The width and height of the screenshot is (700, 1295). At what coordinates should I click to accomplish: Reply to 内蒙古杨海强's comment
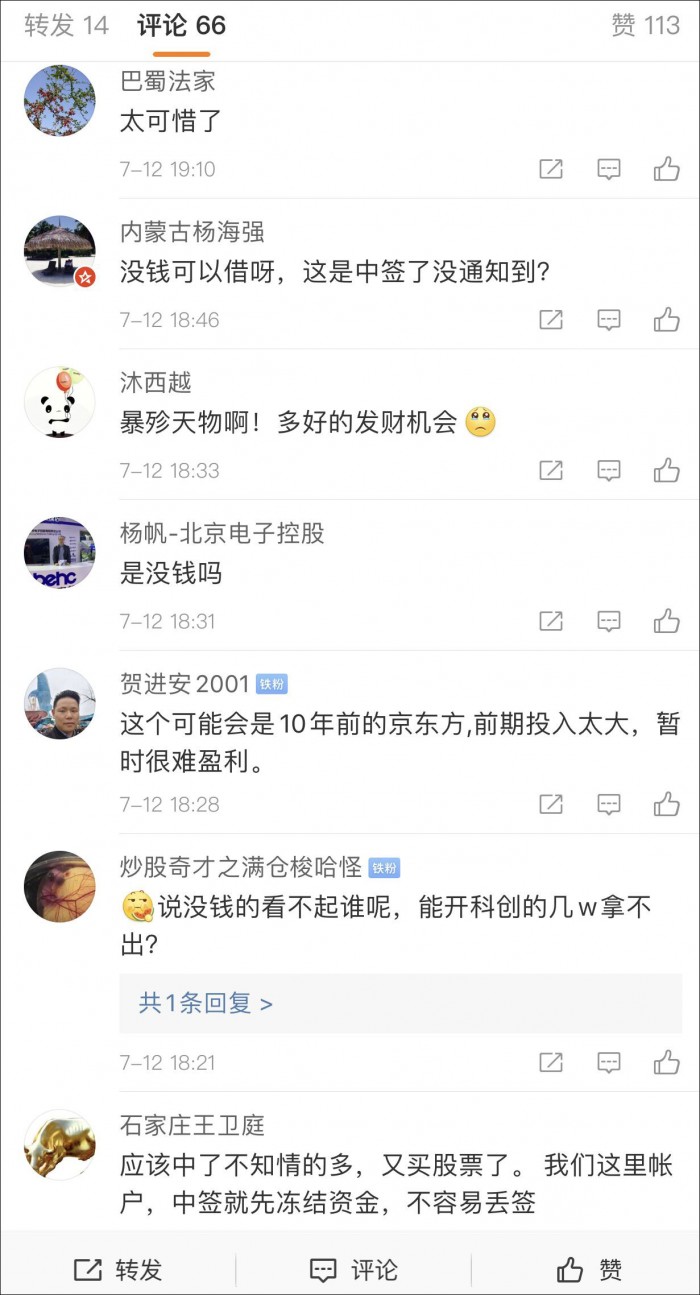pos(609,320)
